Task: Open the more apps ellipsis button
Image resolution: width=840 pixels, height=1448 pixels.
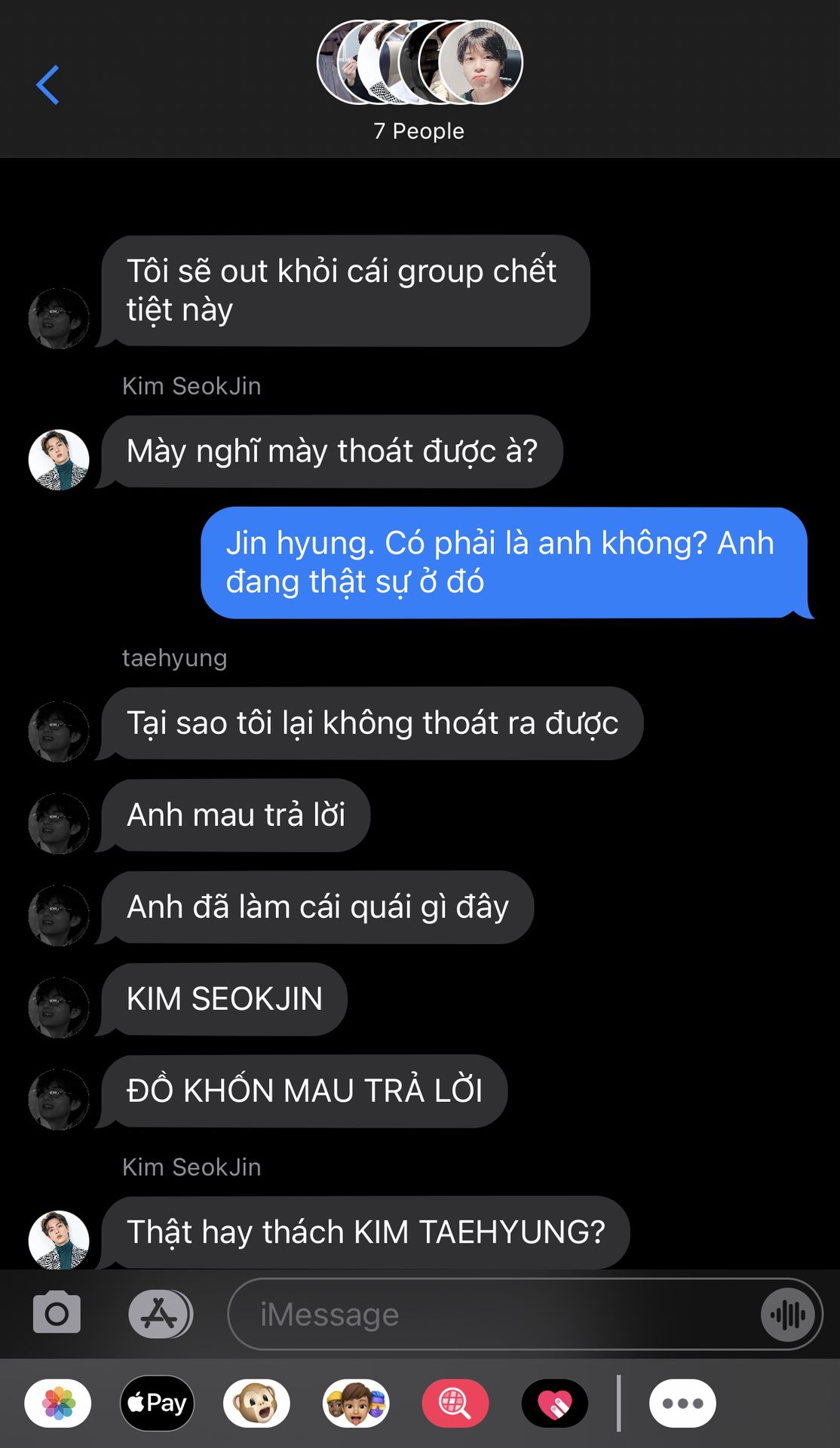Action: pyautogui.click(x=682, y=1404)
